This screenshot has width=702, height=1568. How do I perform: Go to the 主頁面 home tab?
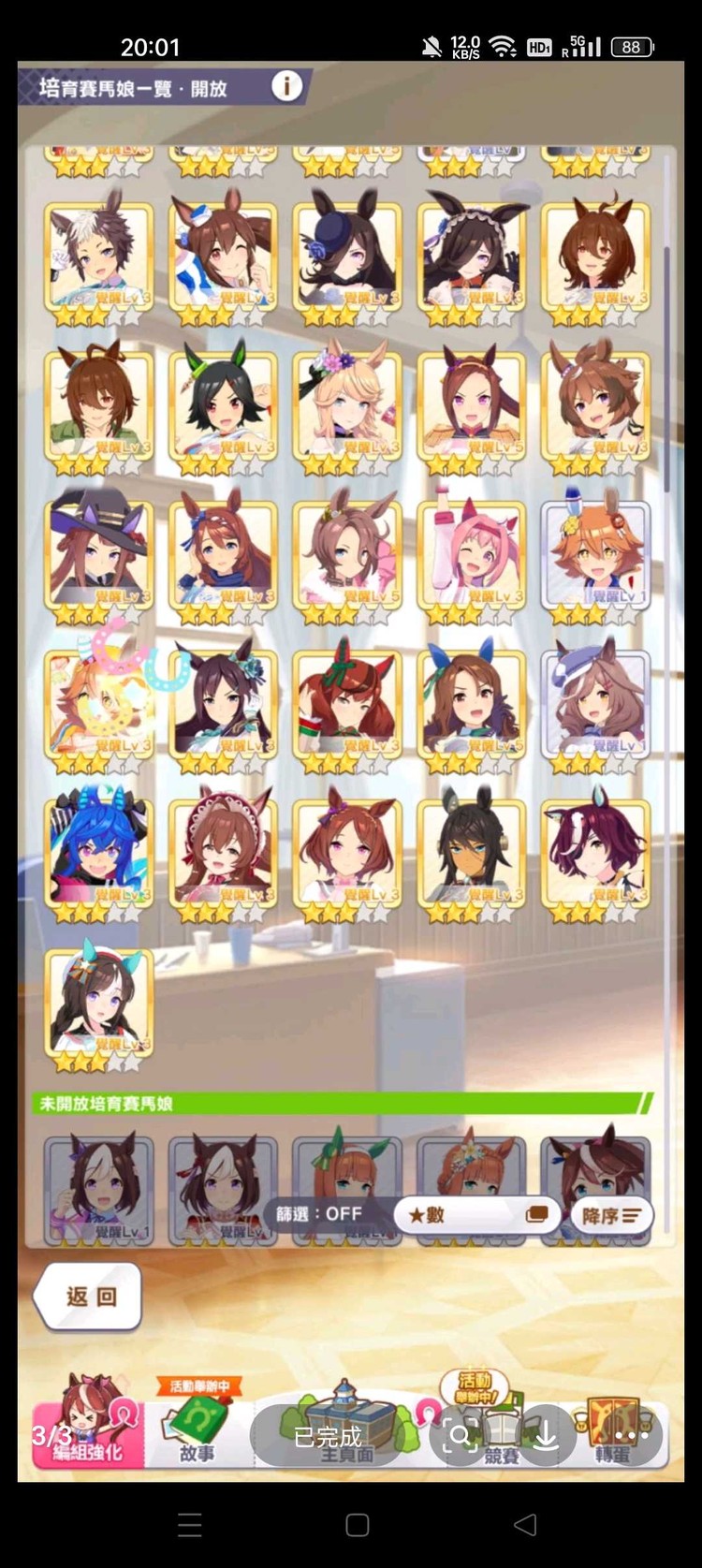(346, 1433)
